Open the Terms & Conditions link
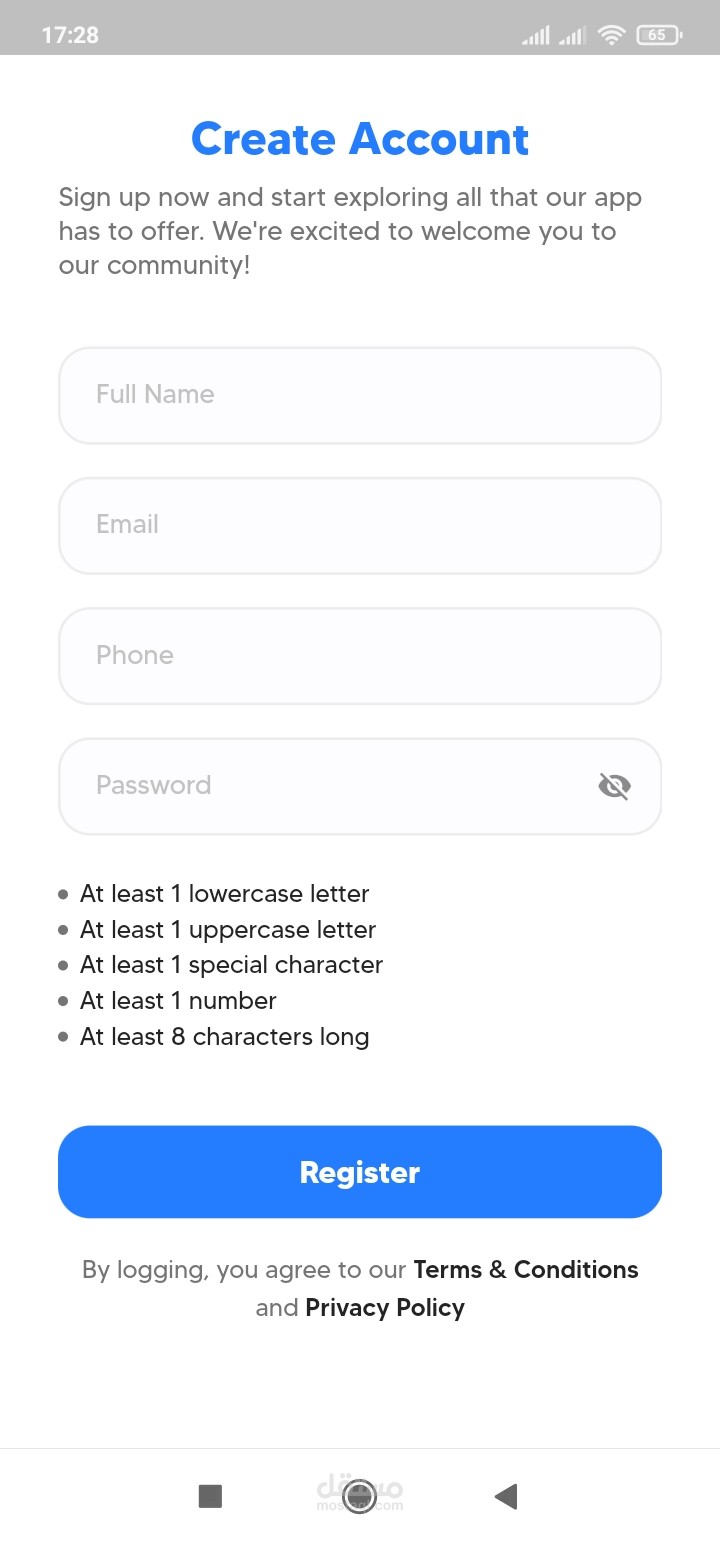The width and height of the screenshot is (720, 1544). (526, 1270)
